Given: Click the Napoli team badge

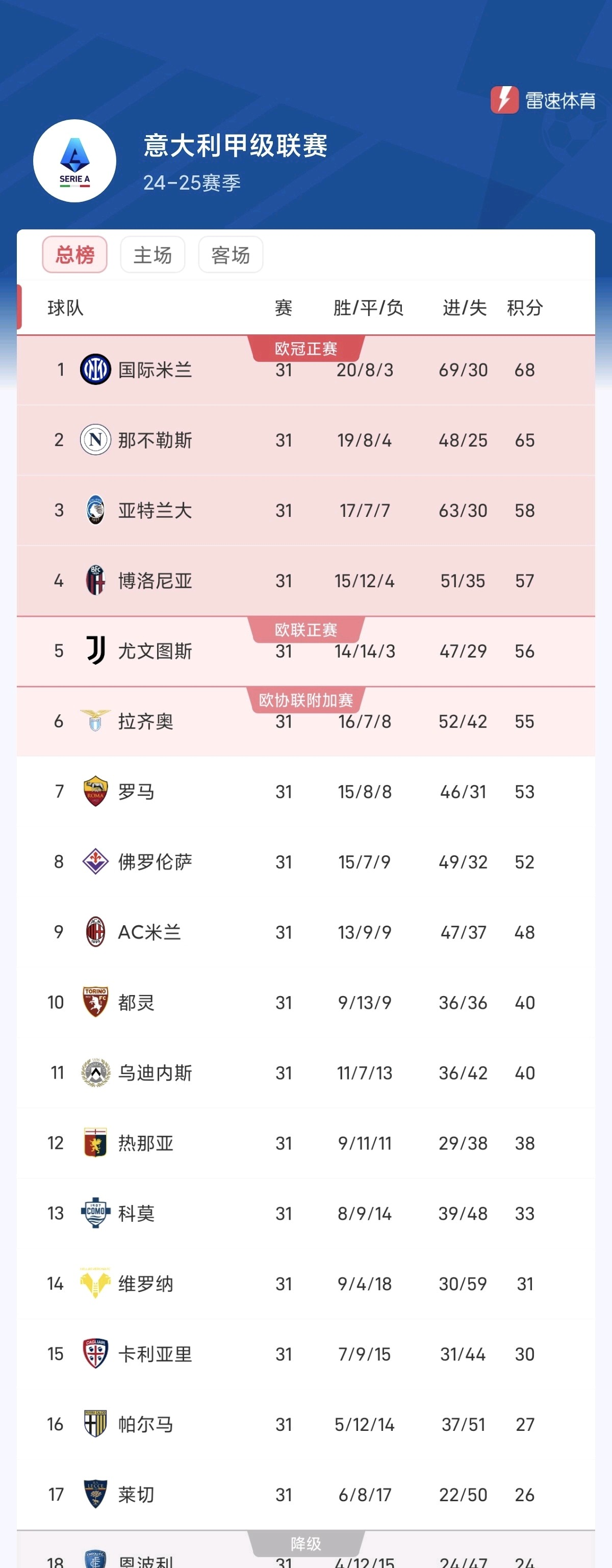Looking at the screenshot, I should pos(94,439).
